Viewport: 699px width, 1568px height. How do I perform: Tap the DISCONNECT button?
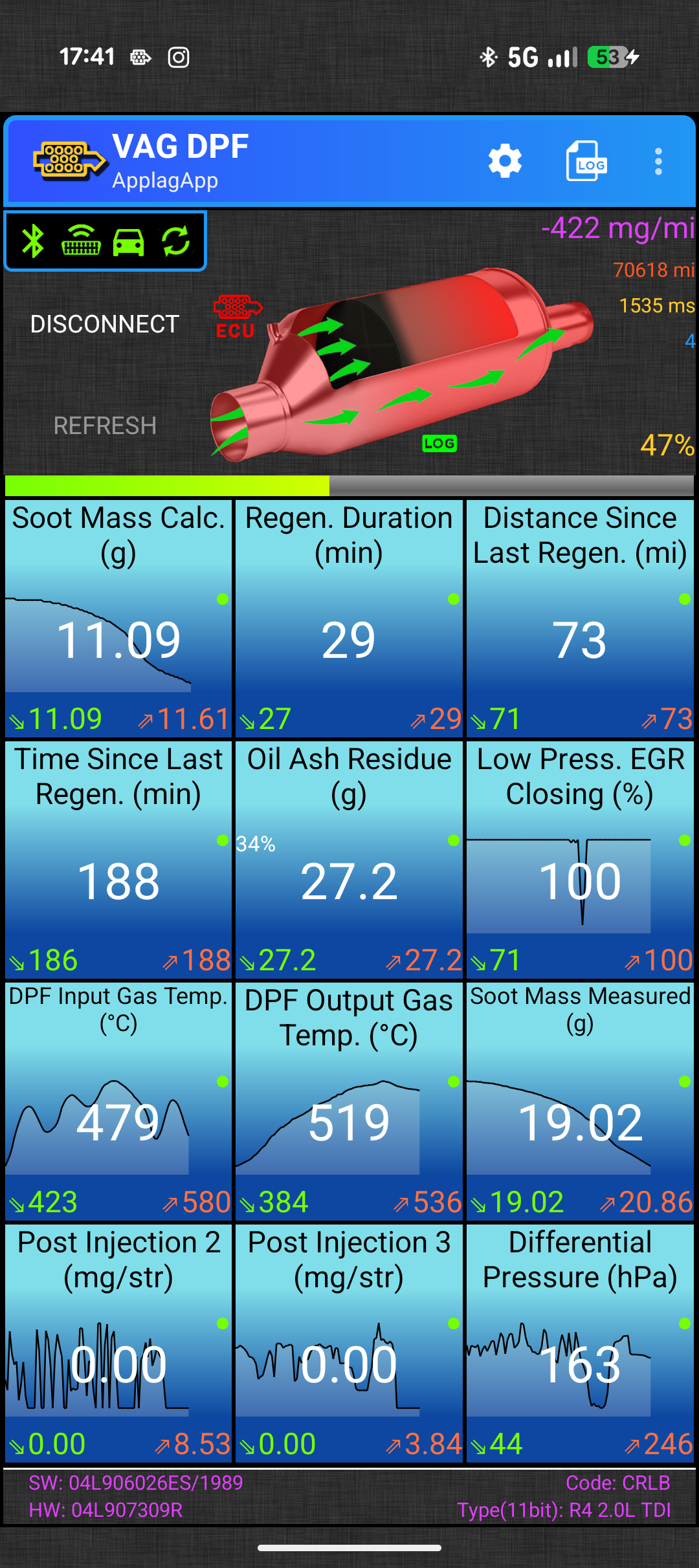[x=105, y=324]
